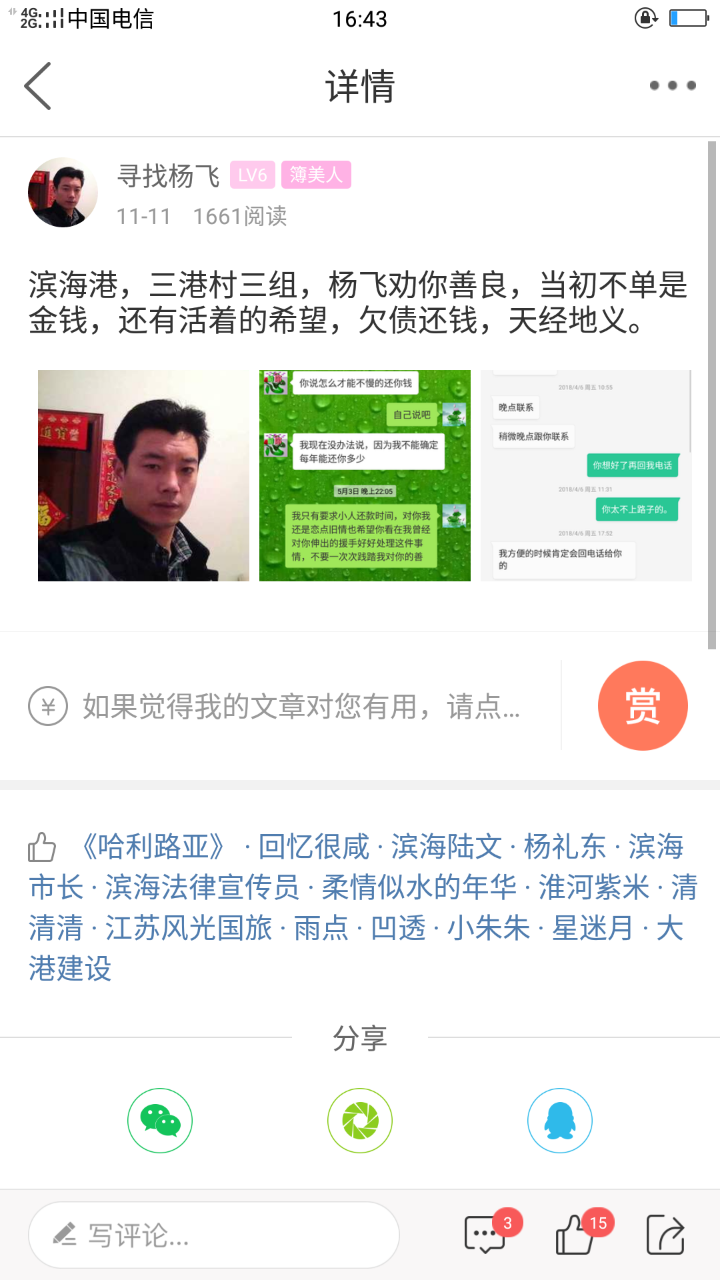View the green chat screenshot image
Screen dimensions: 720x1280
point(364,475)
